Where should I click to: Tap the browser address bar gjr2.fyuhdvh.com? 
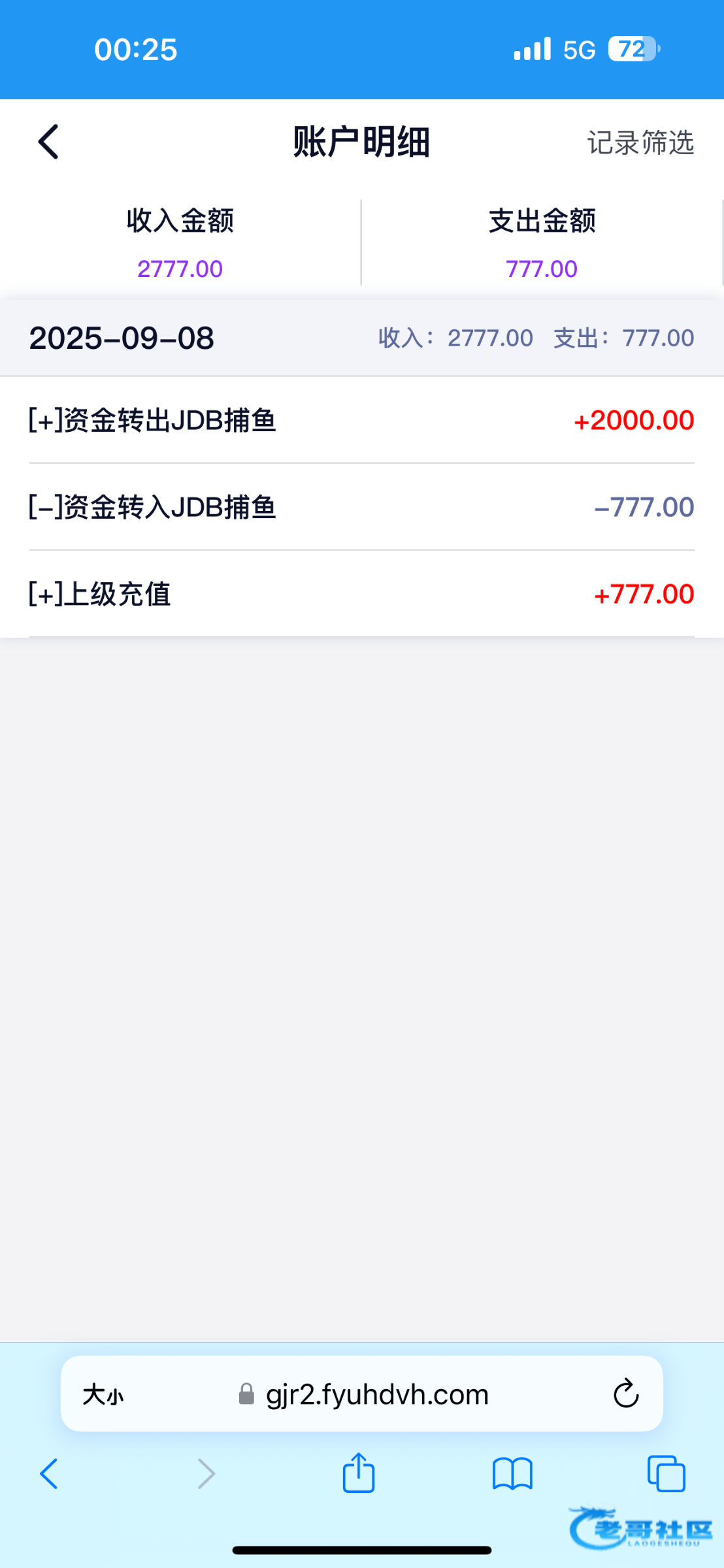pyautogui.click(x=377, y=1395)
